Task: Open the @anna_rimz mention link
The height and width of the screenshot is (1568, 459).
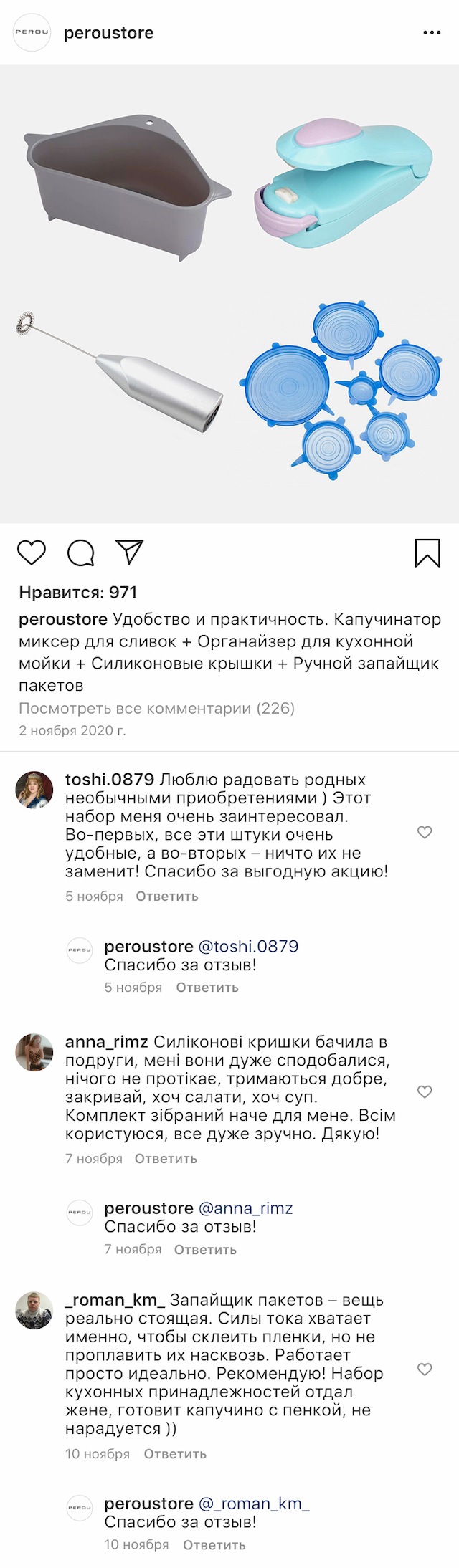Action: tap(245, 1208)
